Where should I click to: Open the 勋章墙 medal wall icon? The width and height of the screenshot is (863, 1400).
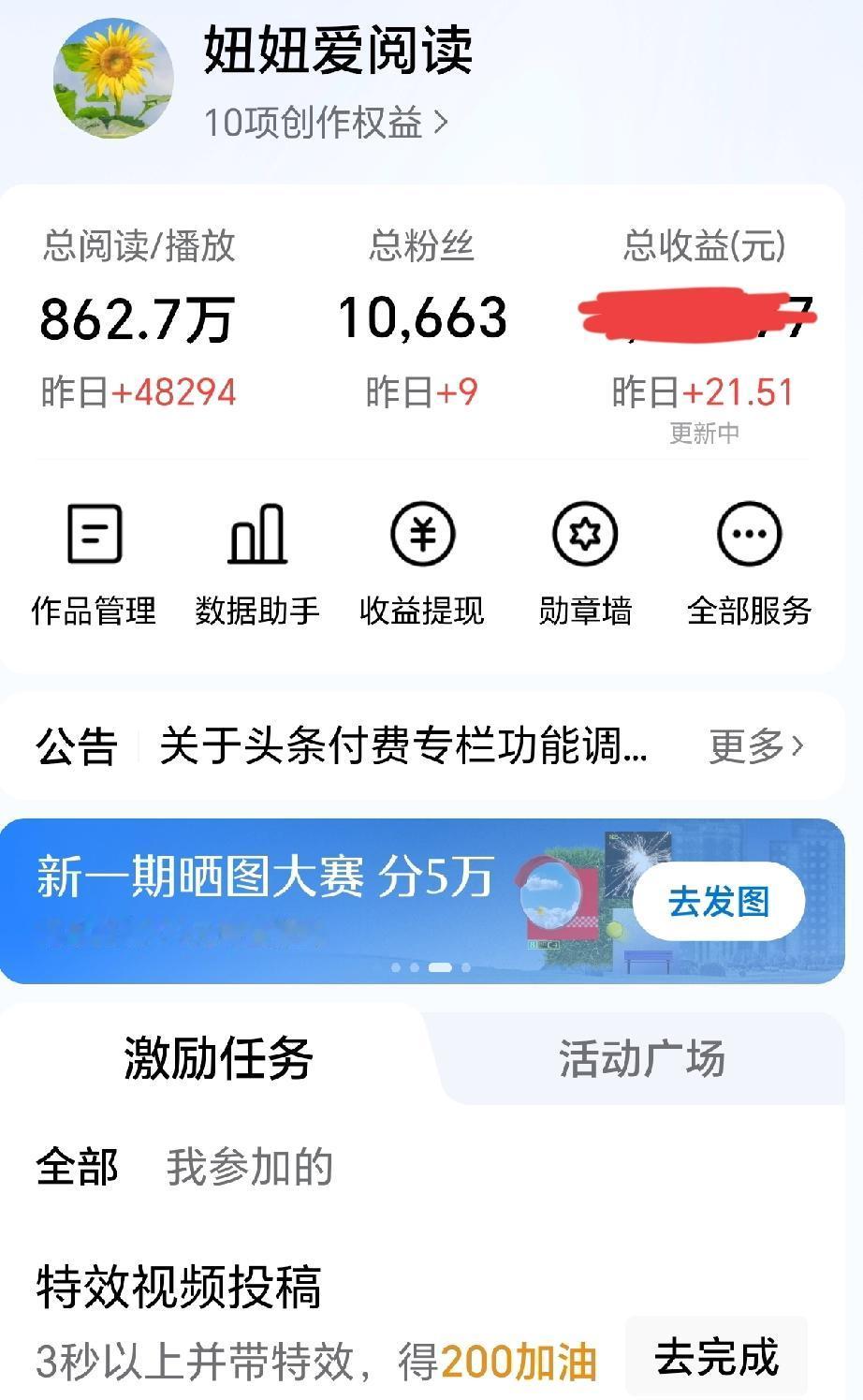(584, 562)
